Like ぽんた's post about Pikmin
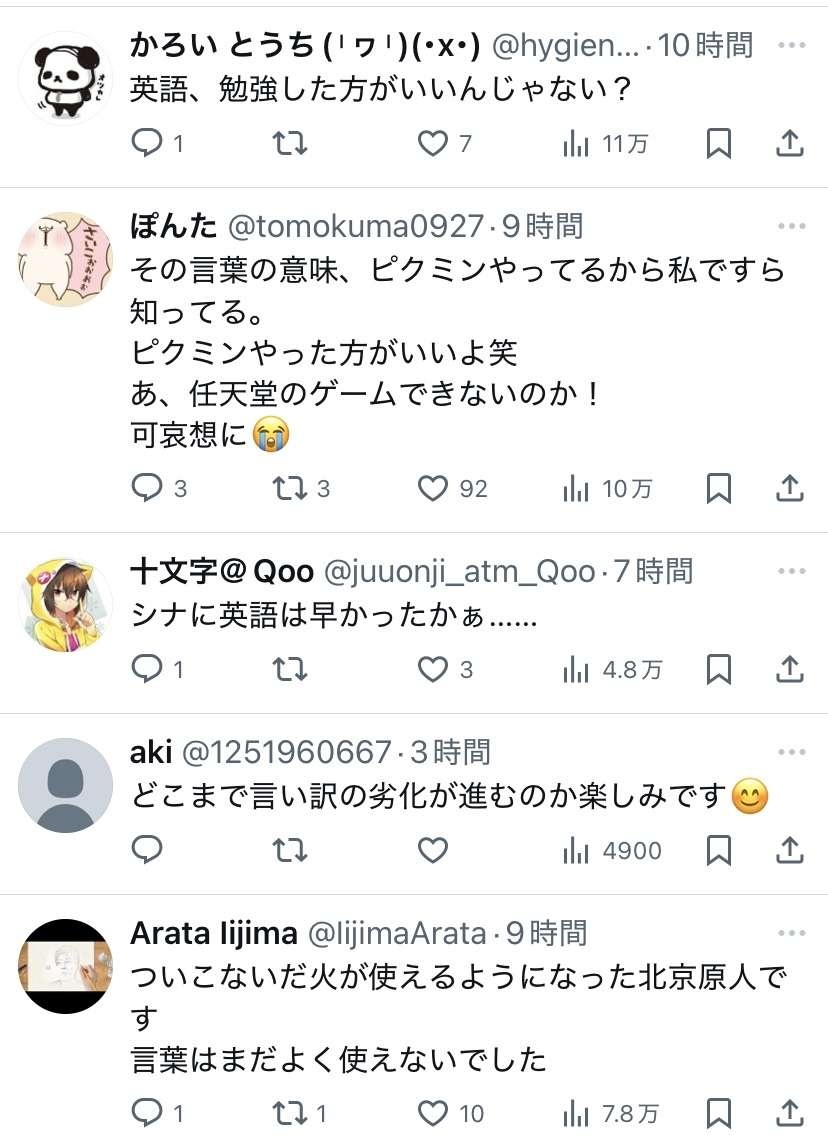 432,488
